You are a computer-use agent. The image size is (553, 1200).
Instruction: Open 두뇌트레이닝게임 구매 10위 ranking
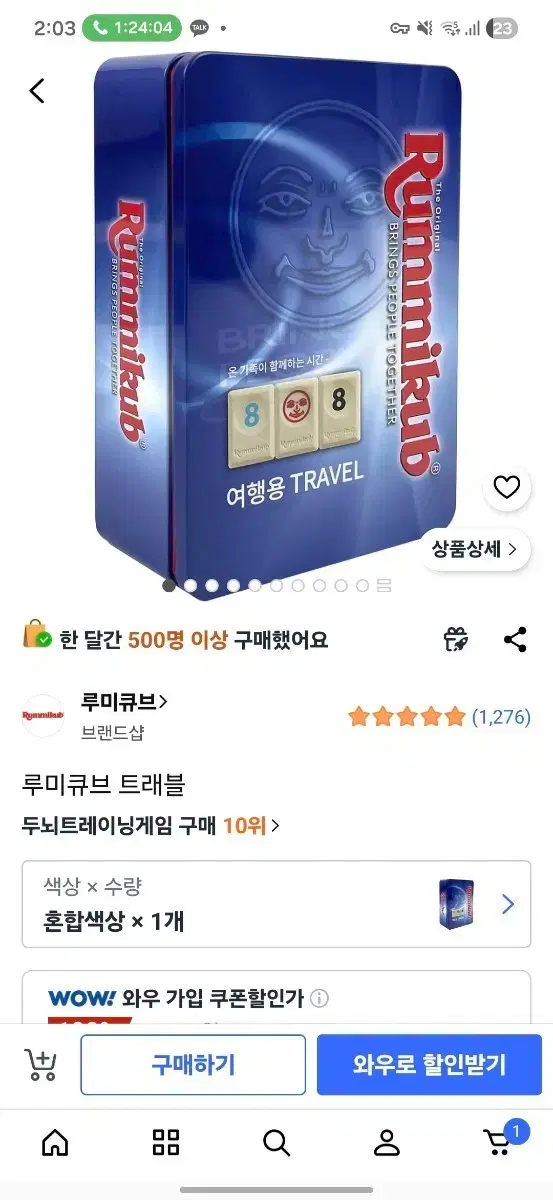151,826
